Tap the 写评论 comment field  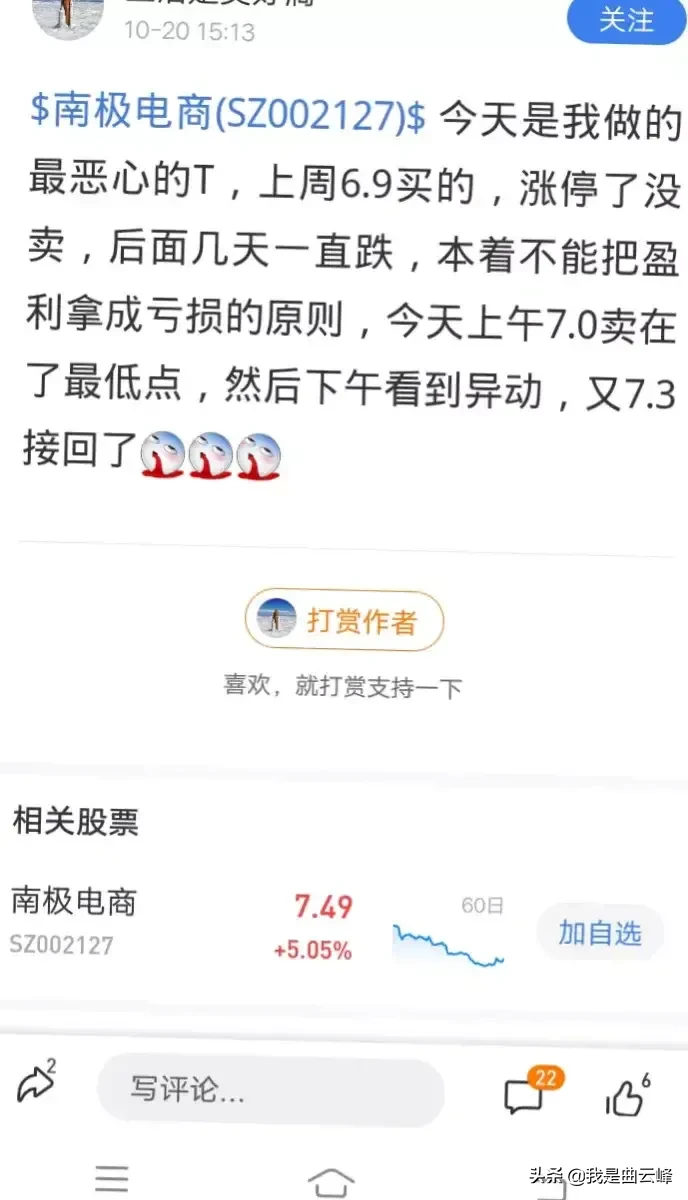coord(270,1090)
